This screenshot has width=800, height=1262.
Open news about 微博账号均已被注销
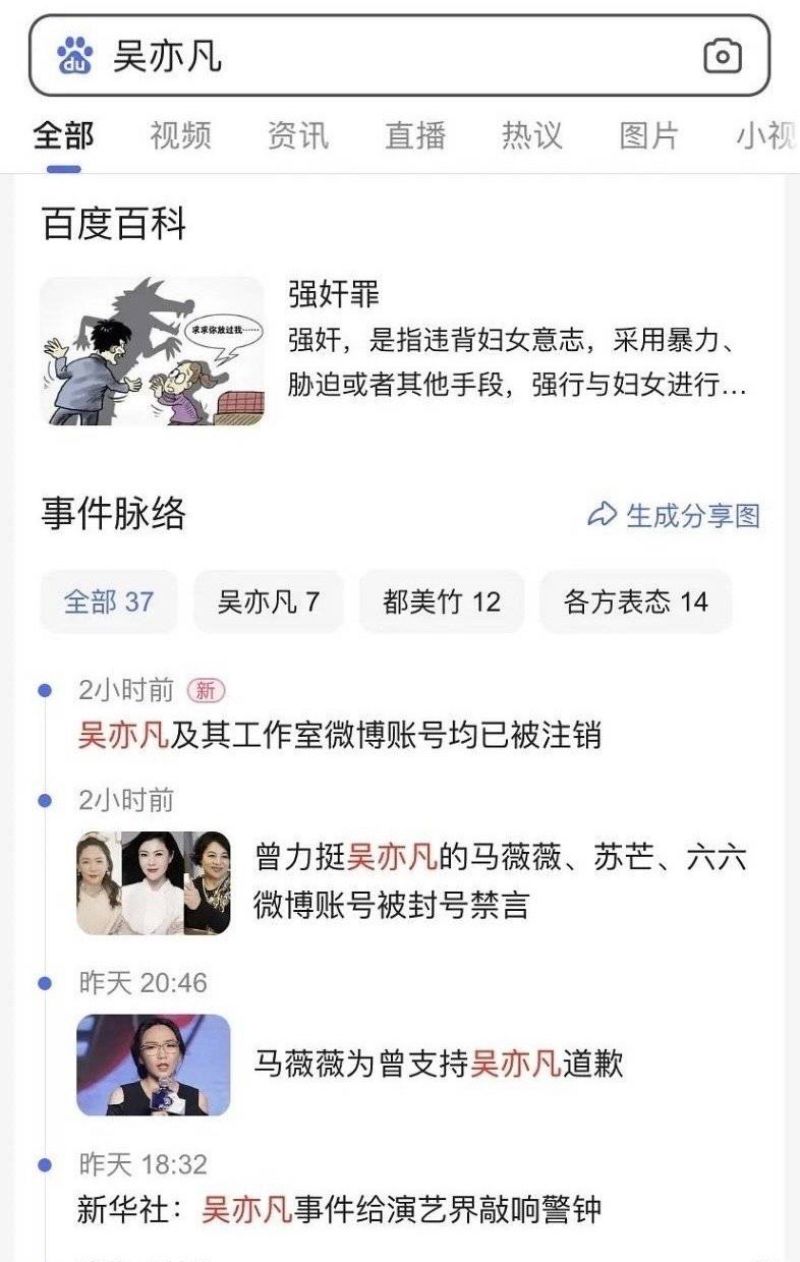click(340, 736)
